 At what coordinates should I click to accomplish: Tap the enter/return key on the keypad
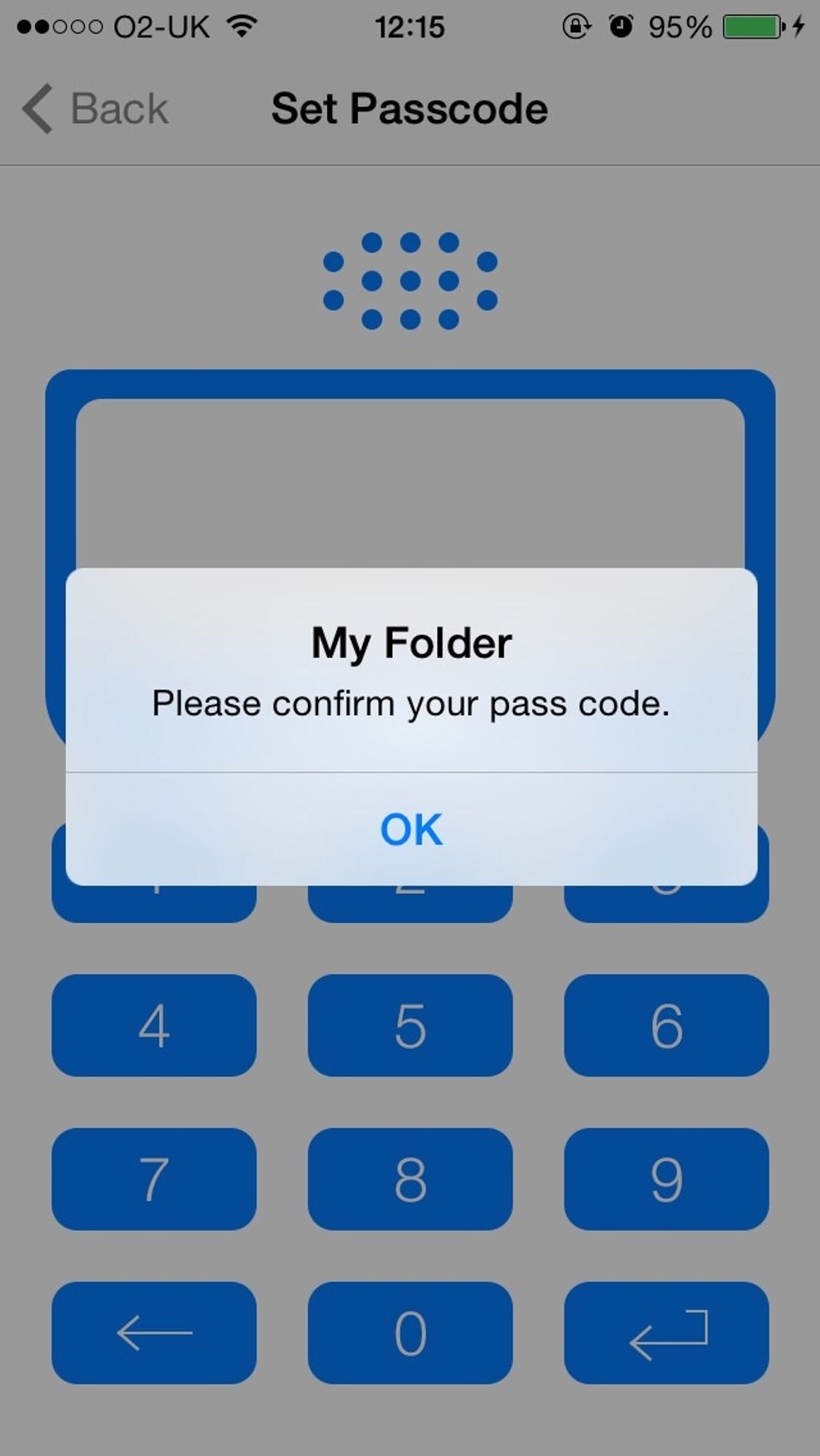pyautogui.click(x=665, y=1334)
